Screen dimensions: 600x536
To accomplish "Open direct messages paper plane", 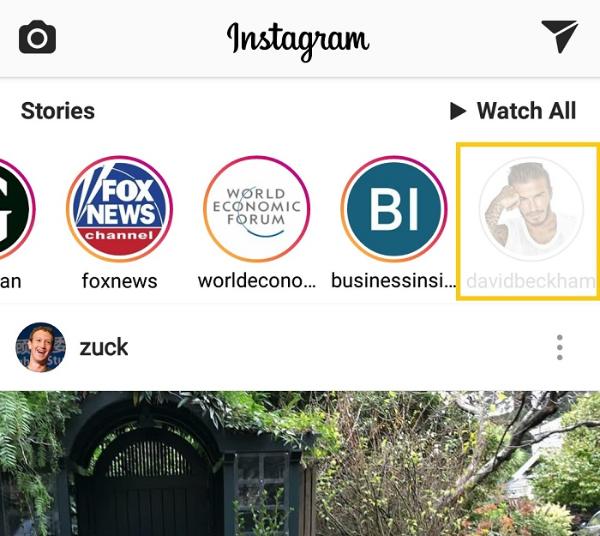I will (559, 37).
